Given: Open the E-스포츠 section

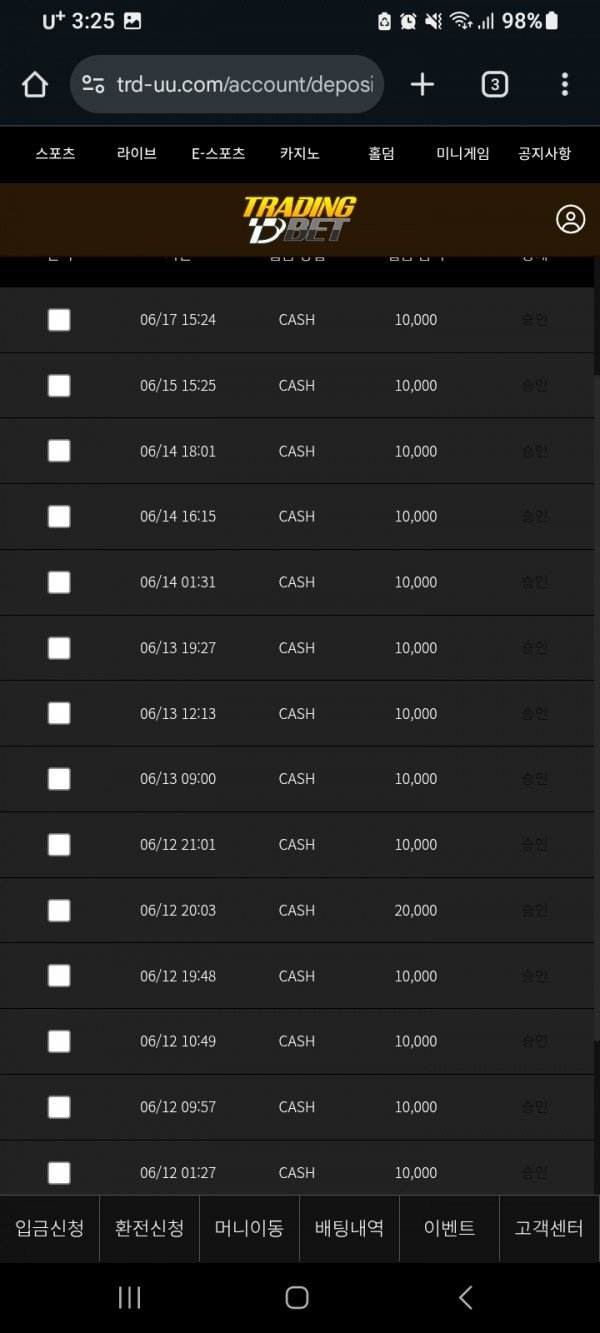Looking at the screenshot, I should 218,154.
